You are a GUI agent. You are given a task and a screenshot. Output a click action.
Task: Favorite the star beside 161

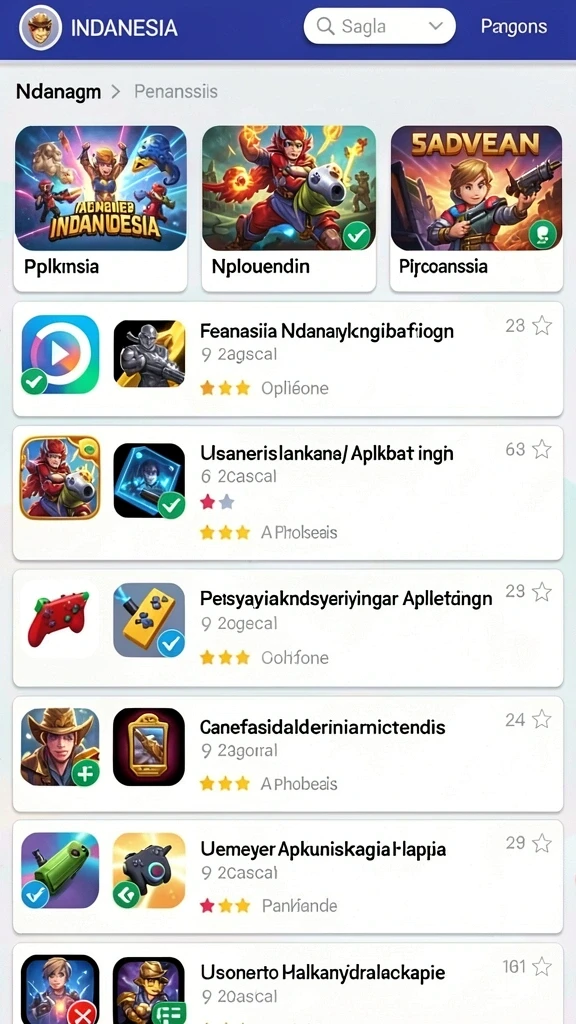tap(542, 967)
